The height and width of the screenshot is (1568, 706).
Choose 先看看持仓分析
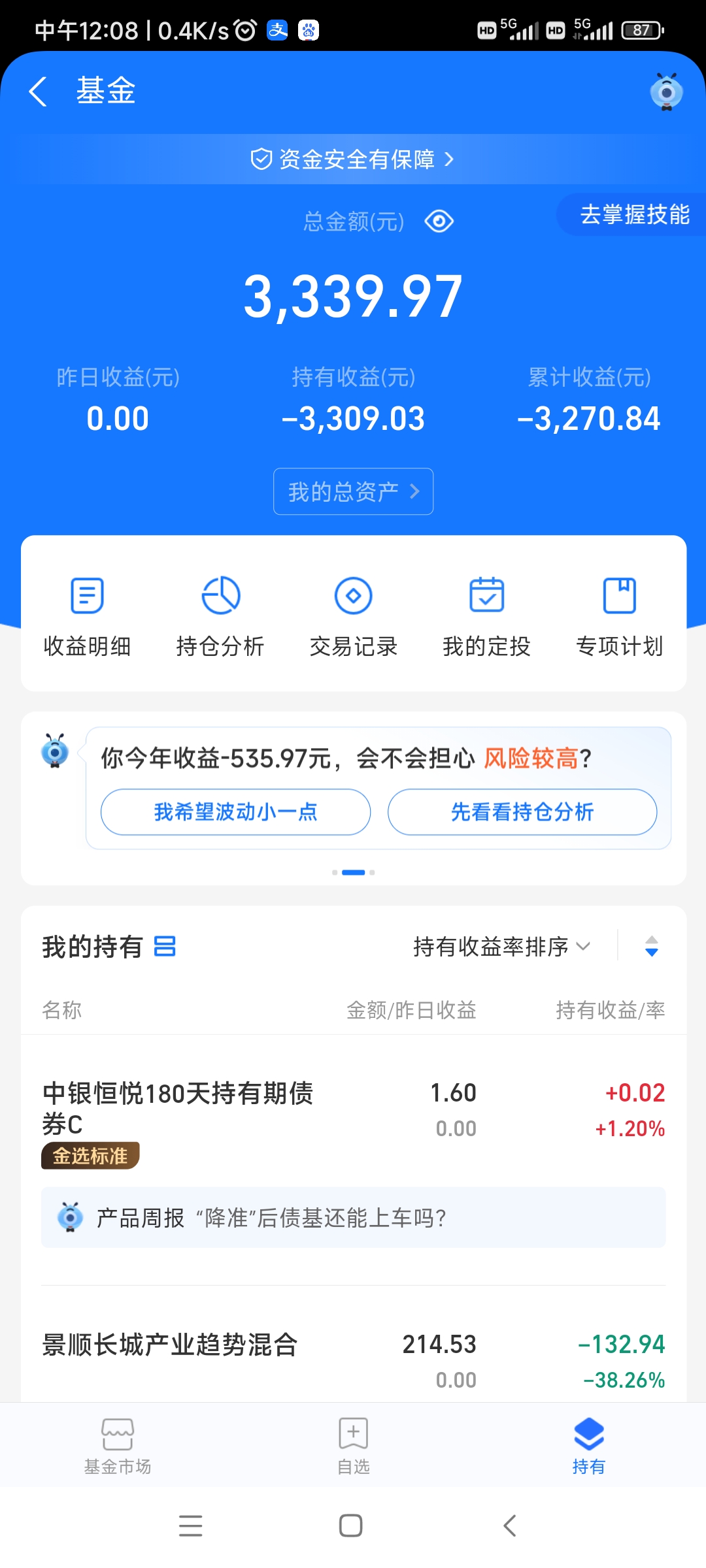522,812
